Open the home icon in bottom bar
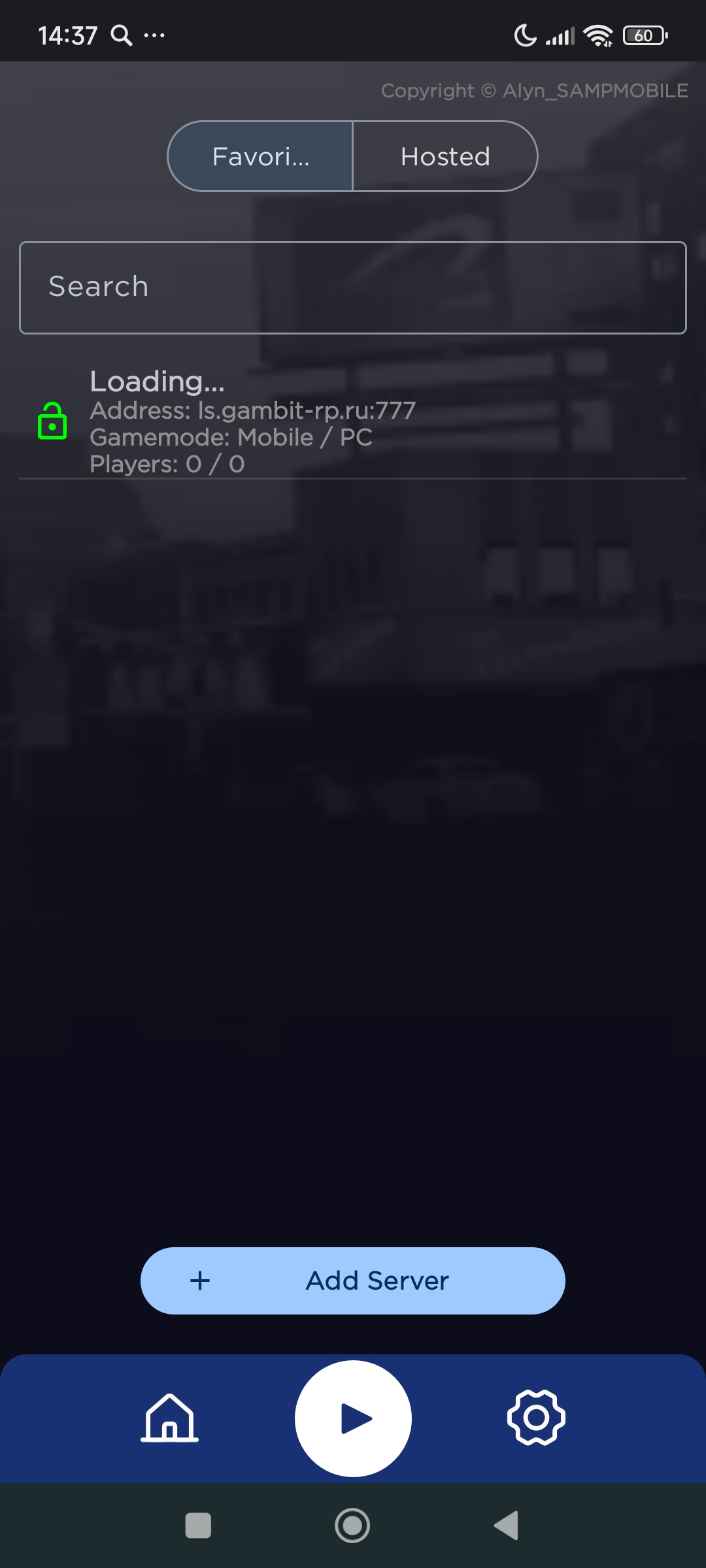The height and width of the screenshot is (1568, 706). click(170, 1418)
